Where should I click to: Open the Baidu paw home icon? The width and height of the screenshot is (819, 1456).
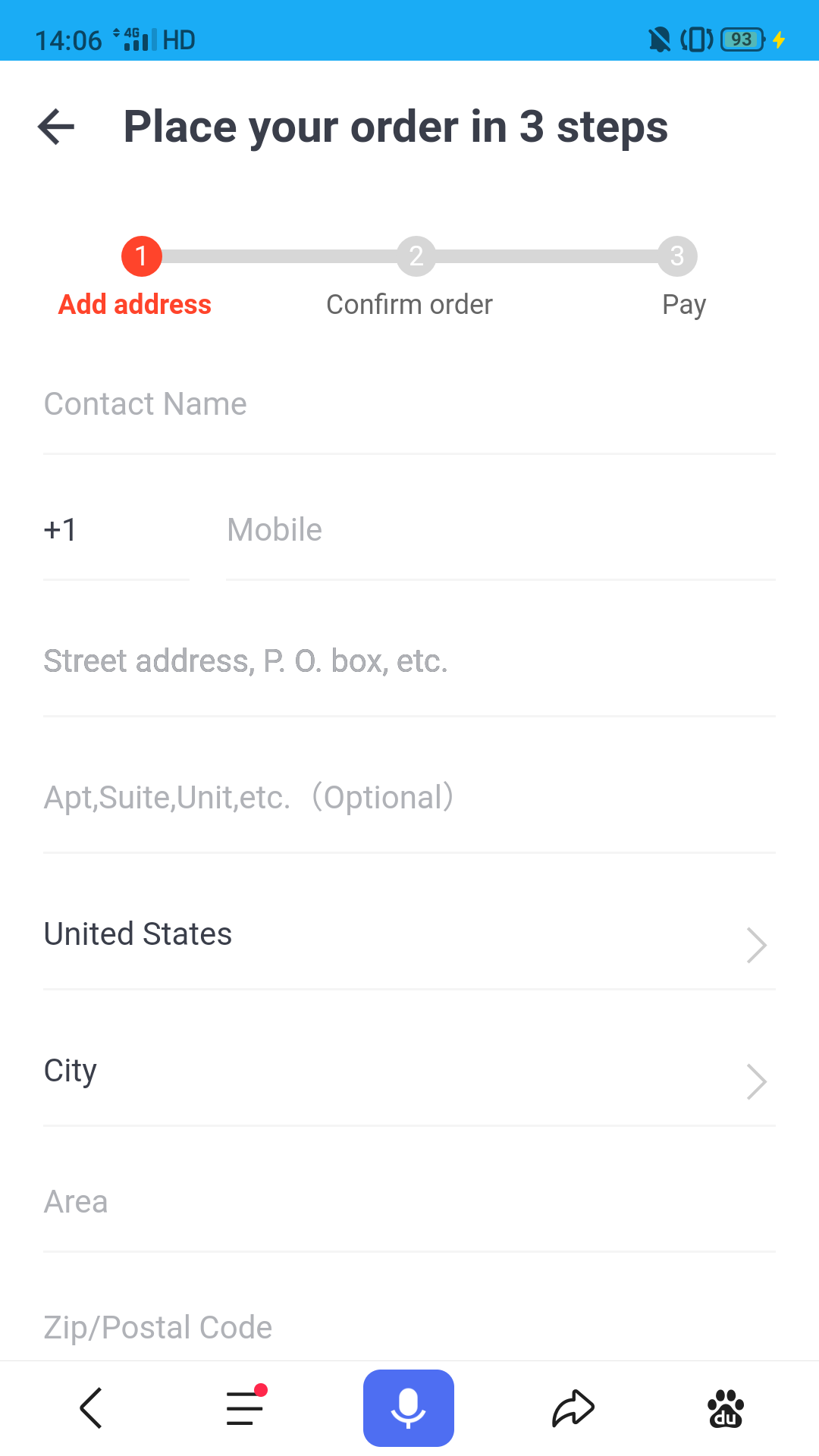click(x=726, y=1408)
